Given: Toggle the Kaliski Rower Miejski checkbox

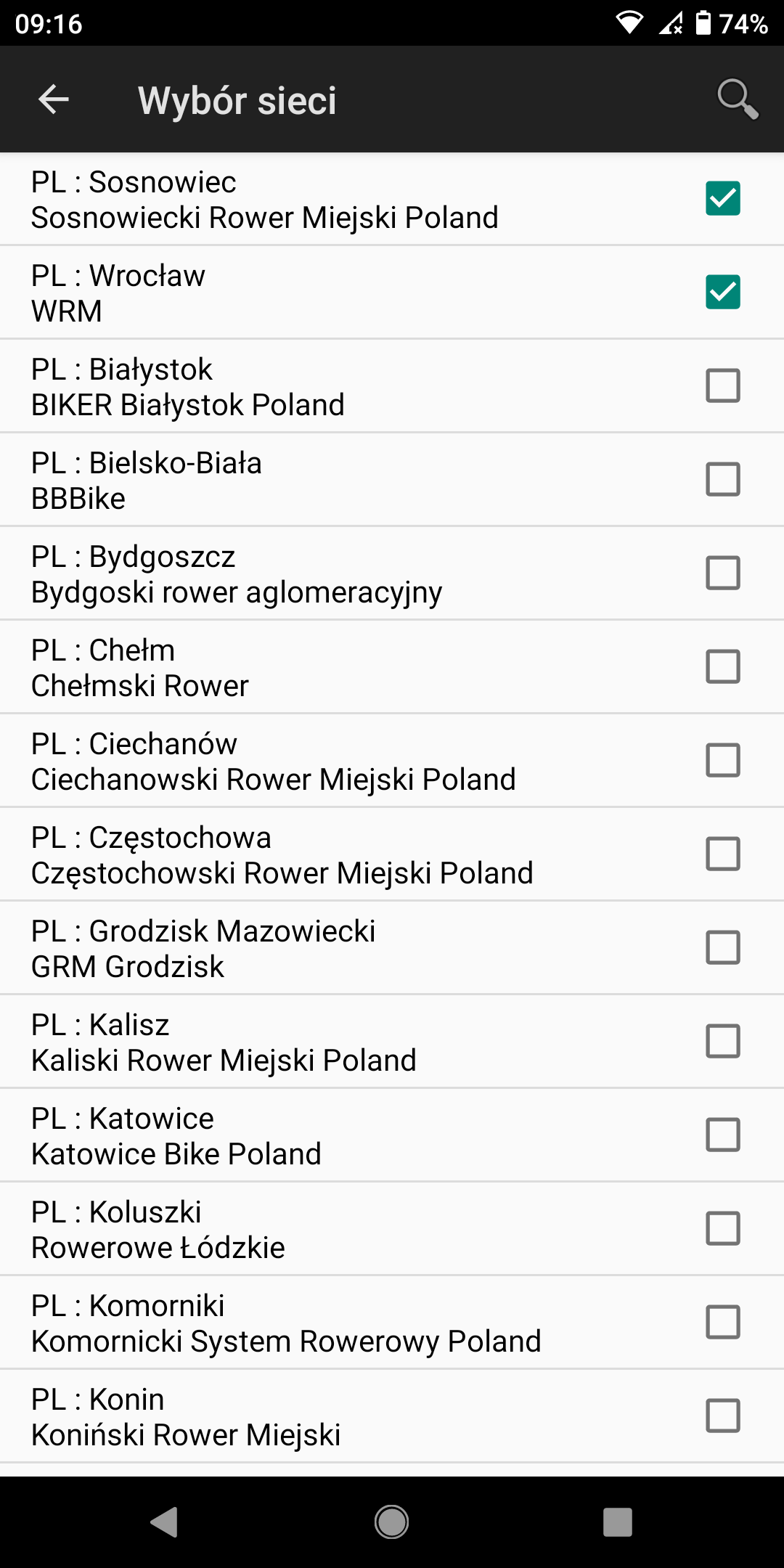Looking at the screenshot, I should coord(723,1042).
